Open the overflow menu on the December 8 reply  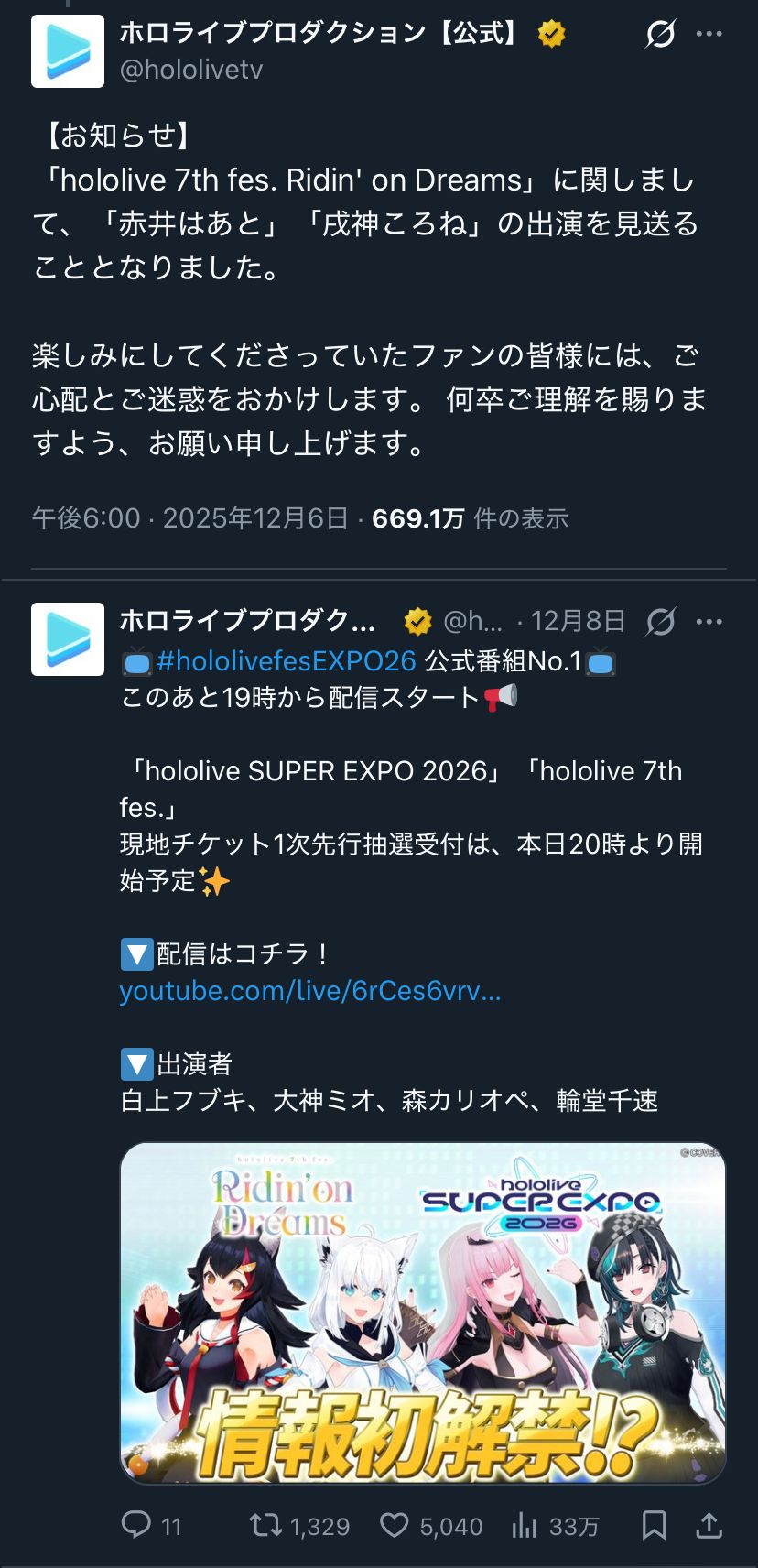pyautogui.click(x=709, y=622)
